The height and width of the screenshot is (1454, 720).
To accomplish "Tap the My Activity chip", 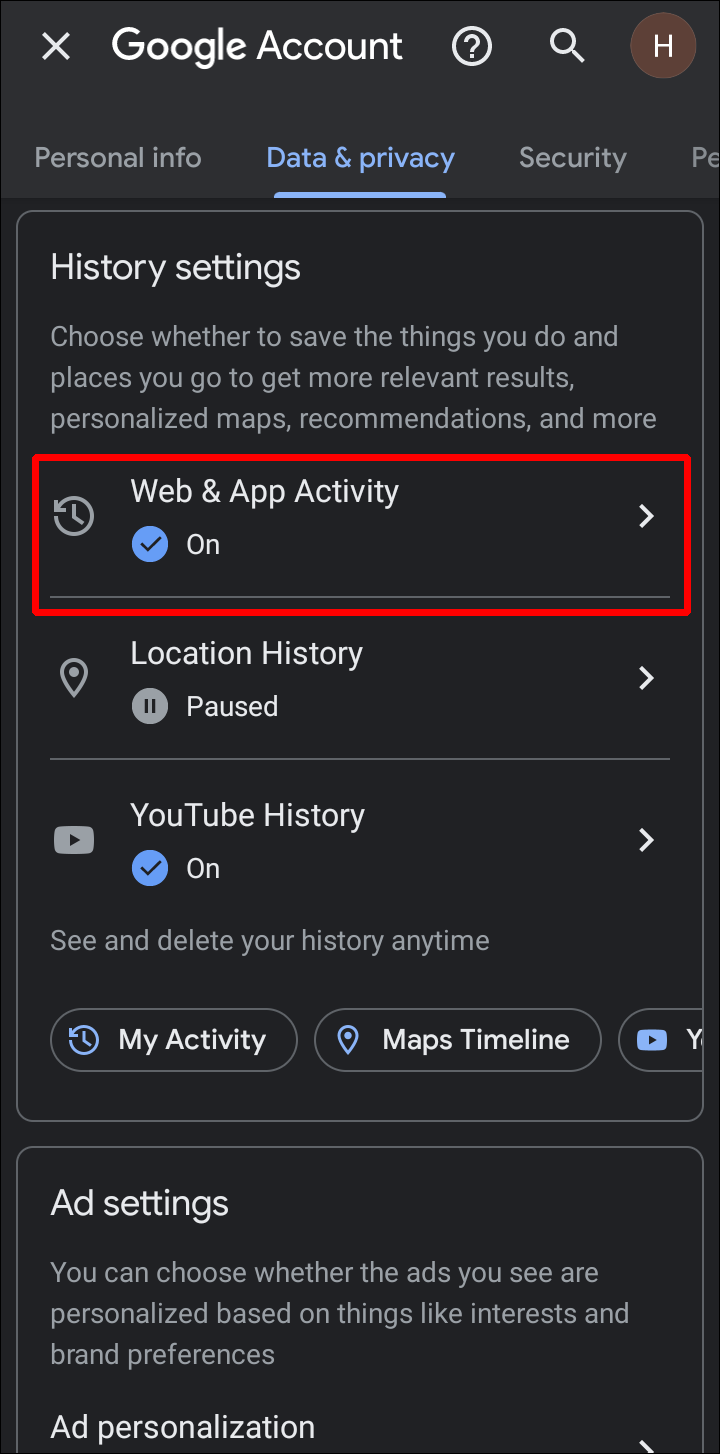I will [x=174, y=1040].
